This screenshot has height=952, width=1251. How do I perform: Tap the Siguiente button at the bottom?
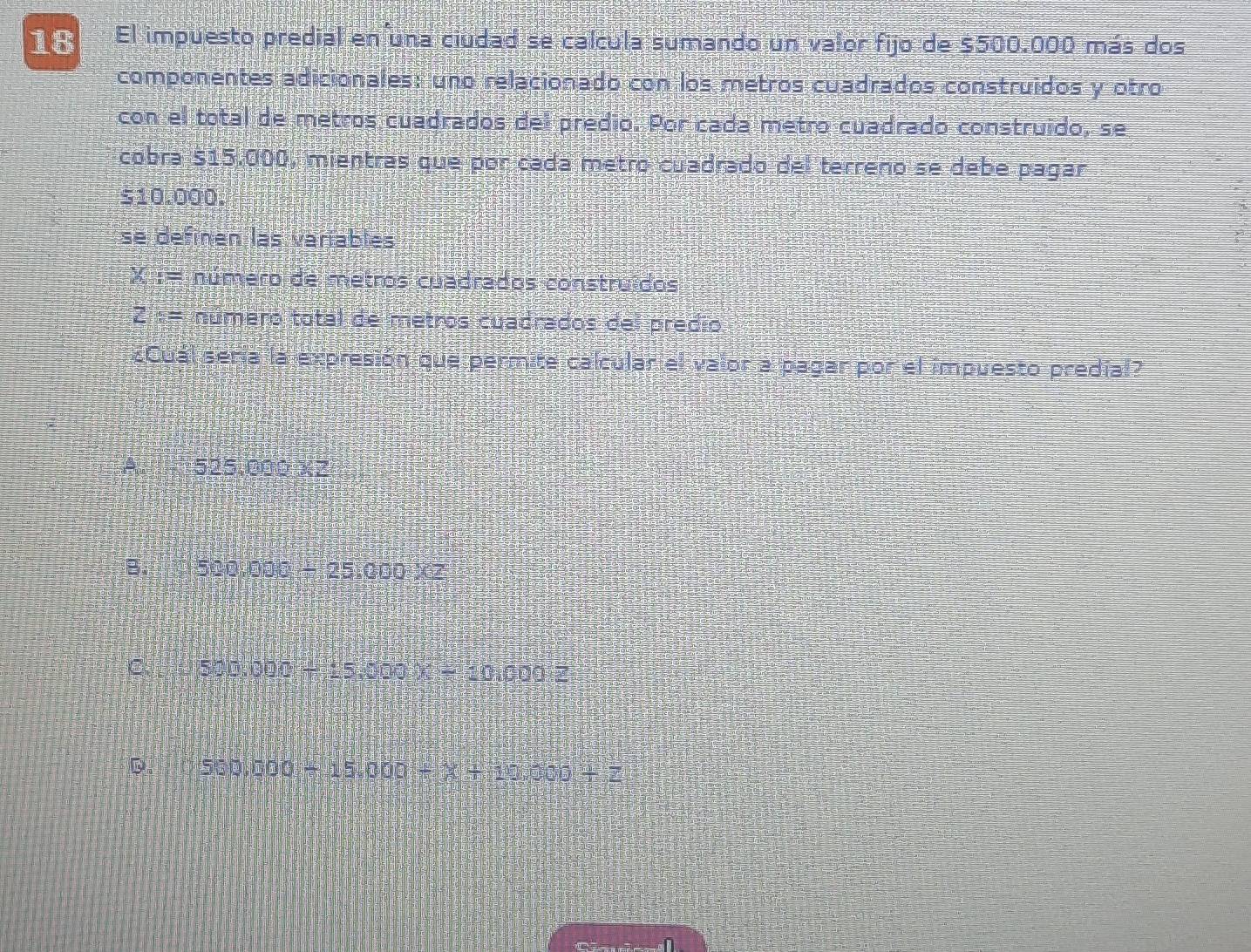pos(625,943)
